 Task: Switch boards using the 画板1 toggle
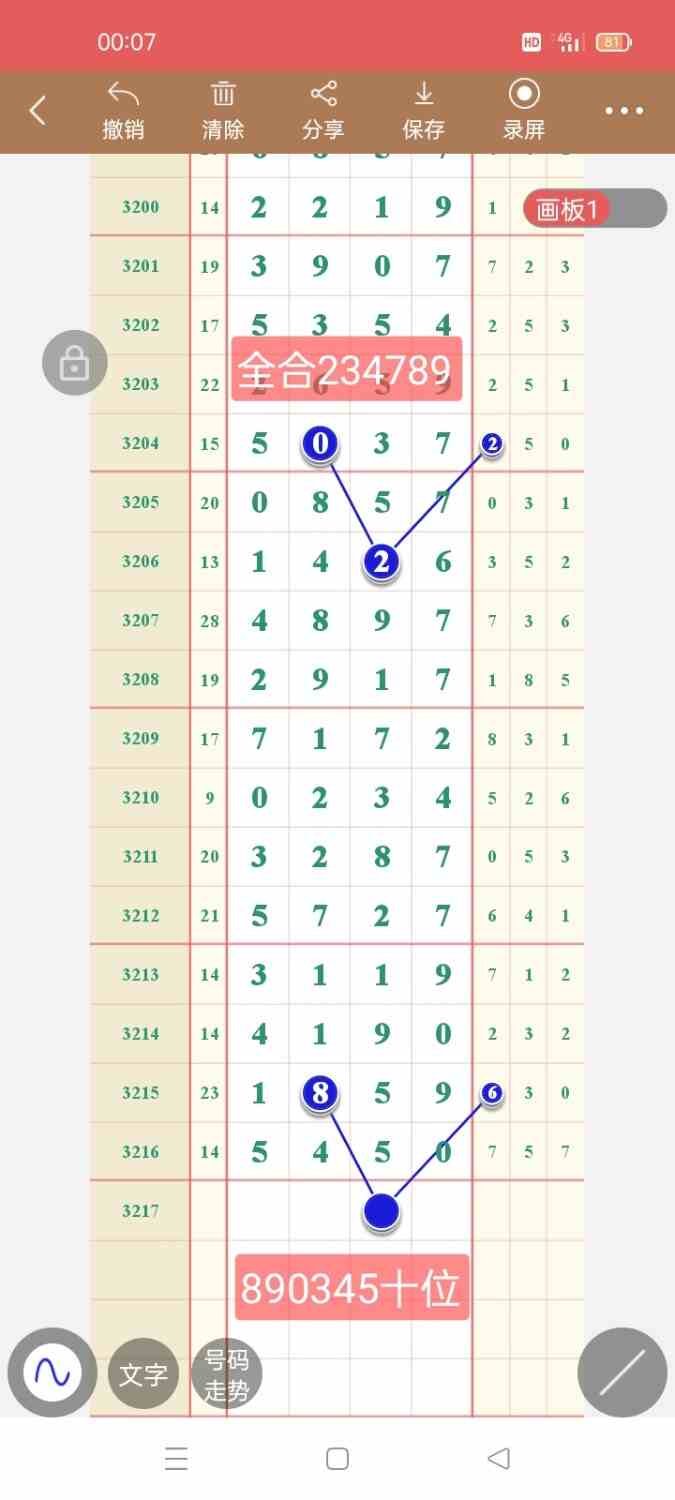pos(594,209)
